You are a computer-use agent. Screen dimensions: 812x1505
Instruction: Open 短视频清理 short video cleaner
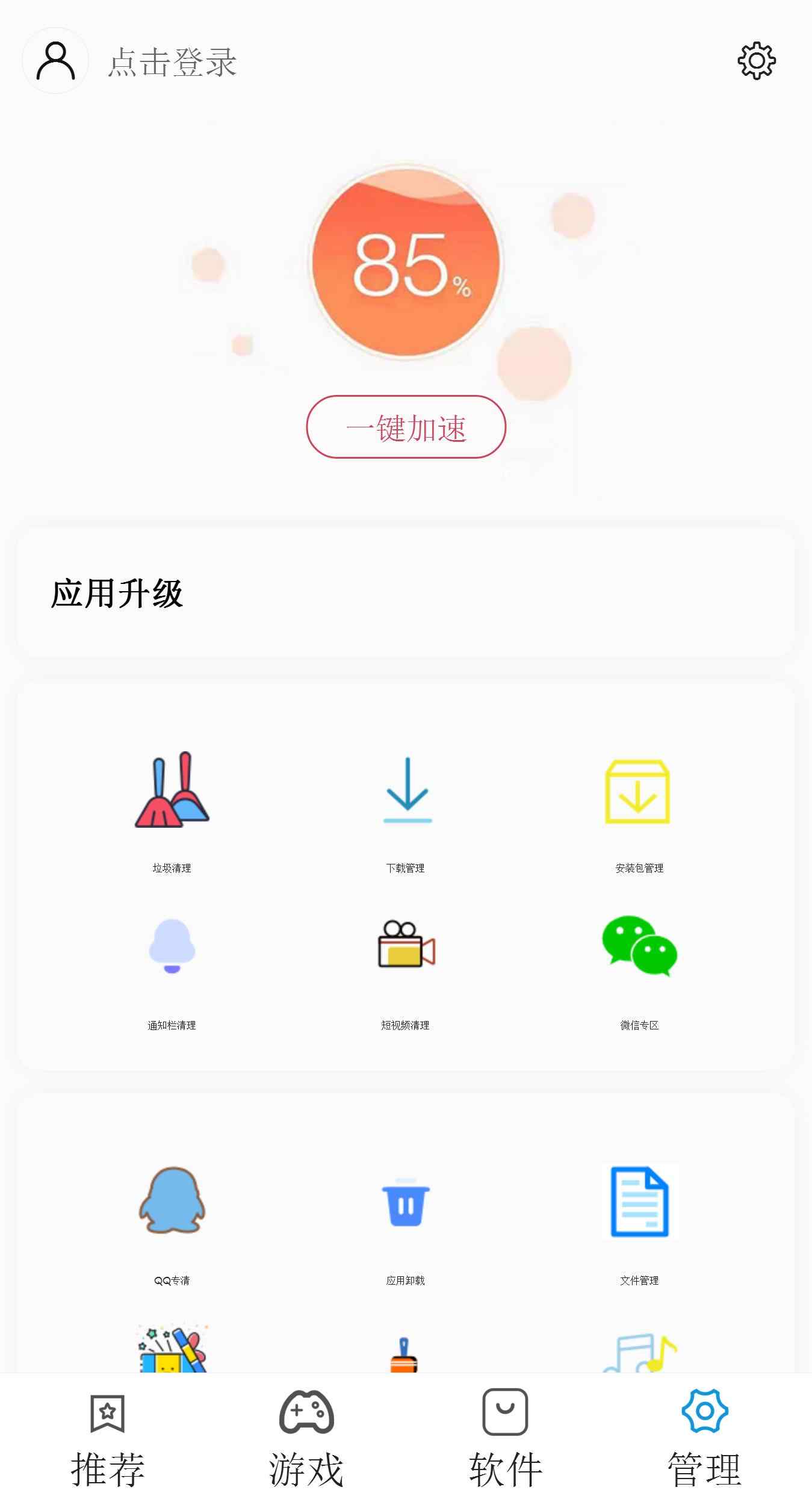pyautogui.click(x=406, y=966)
